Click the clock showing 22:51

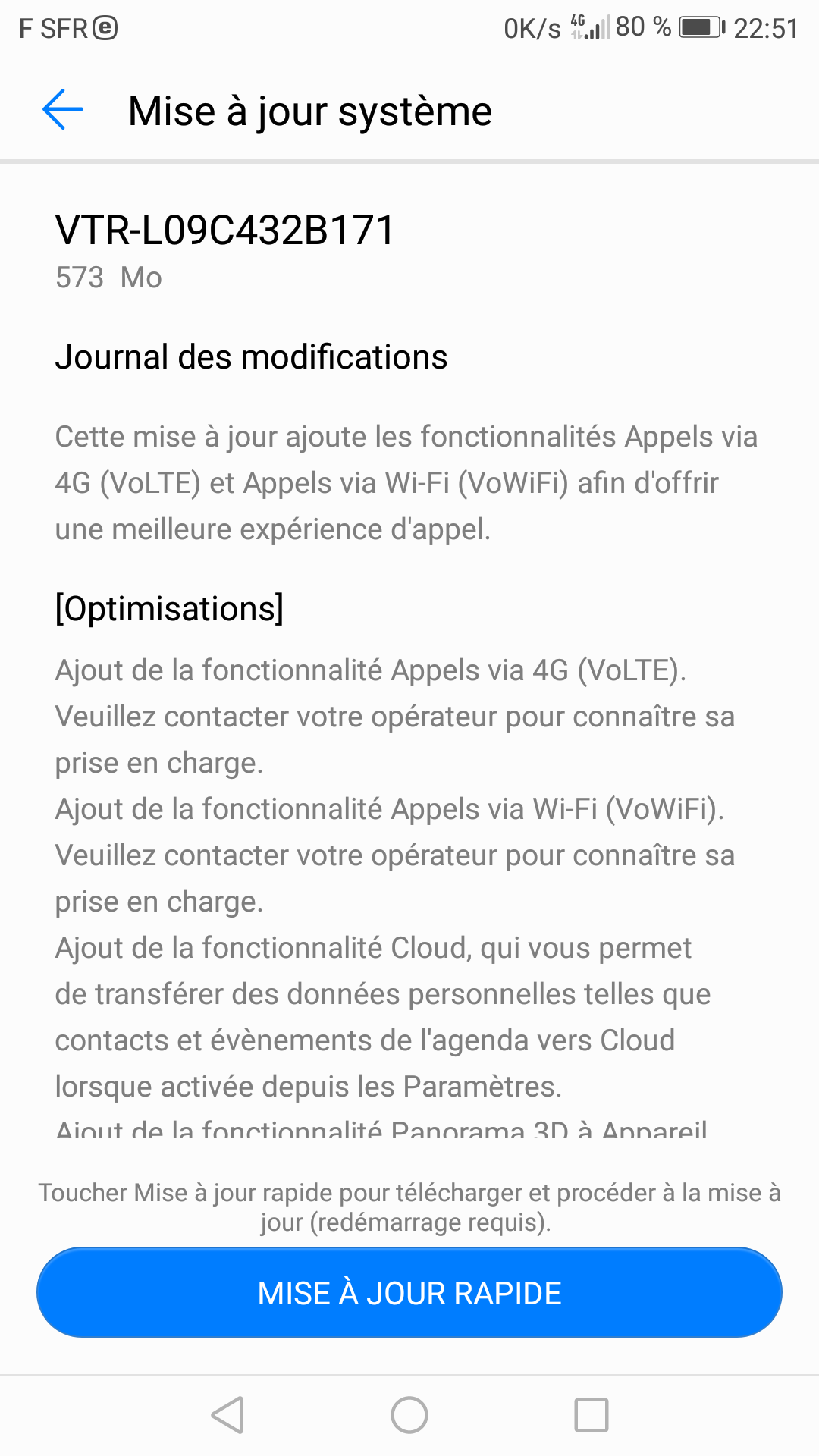click(766, 29)
